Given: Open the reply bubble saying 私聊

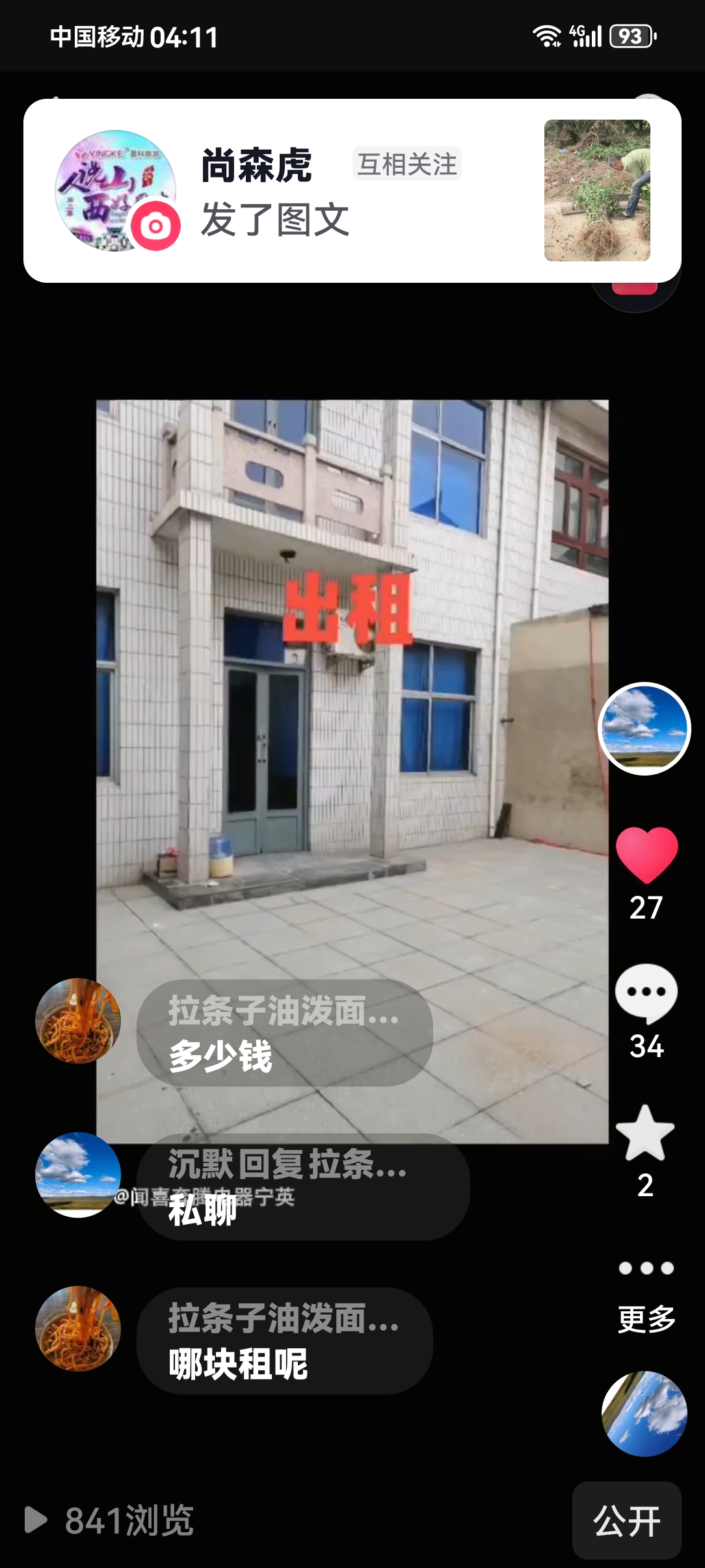Looking at the screenshot, I should pos(302,1187).
